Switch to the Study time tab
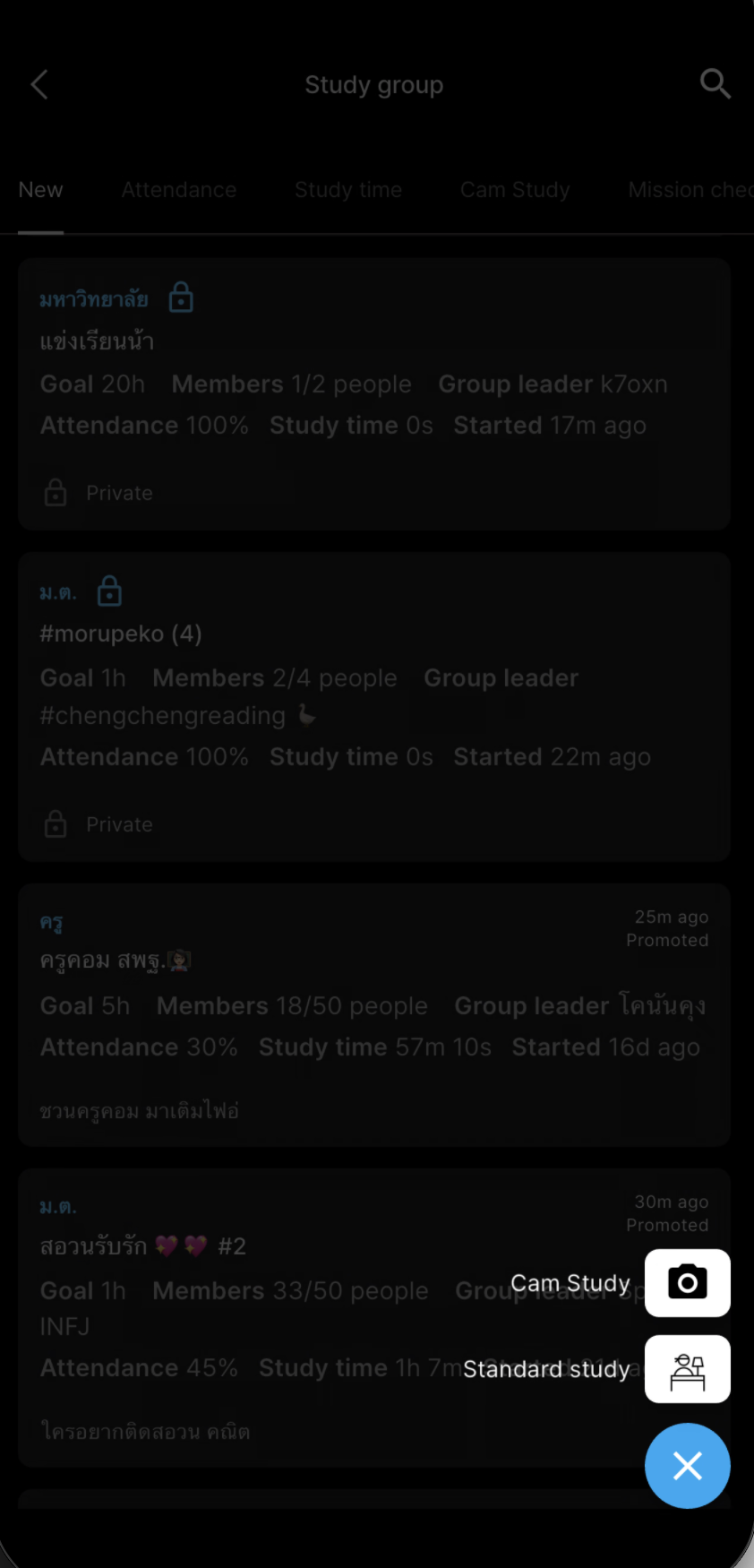This screenshot has height=1568, width=754. [348, 190]
